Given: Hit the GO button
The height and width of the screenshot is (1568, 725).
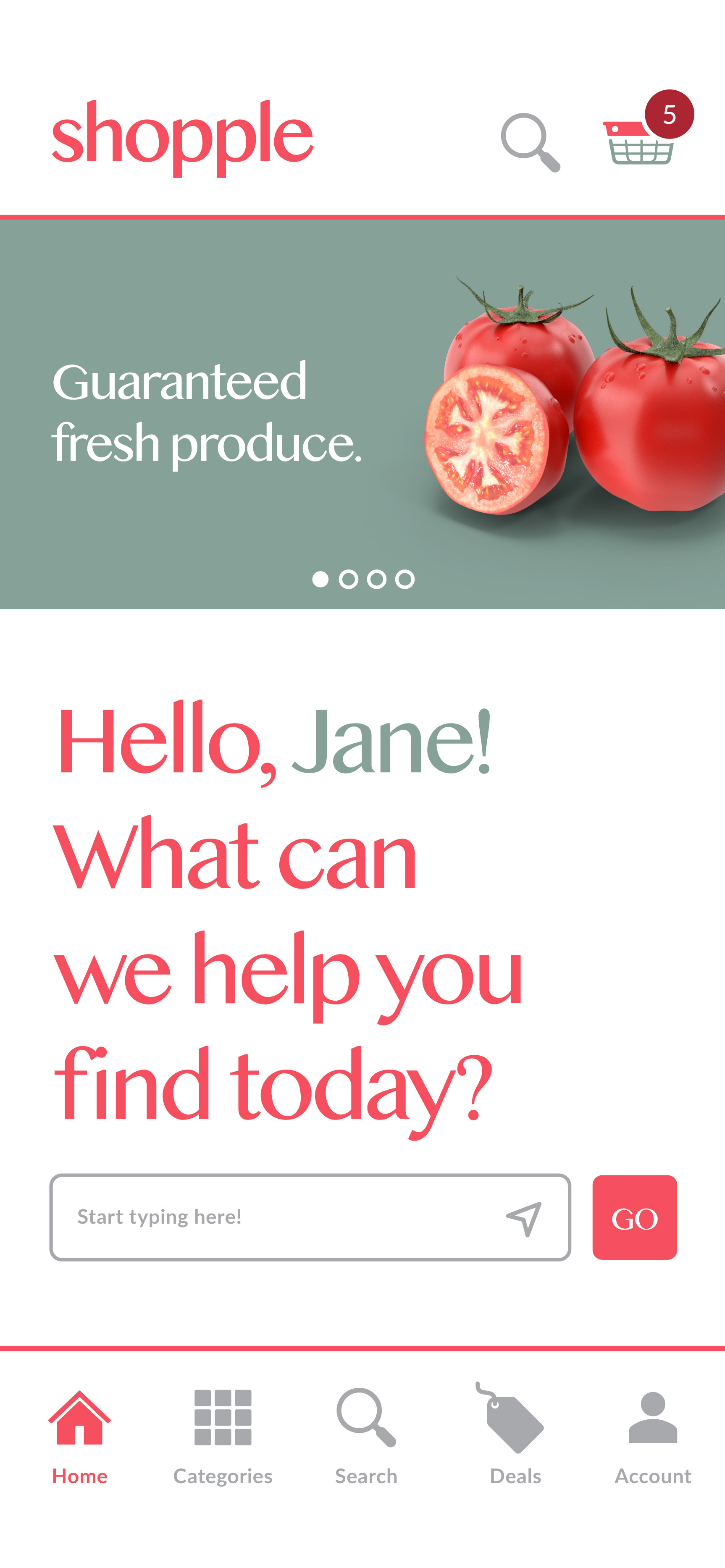Looking at the screenshot, I should [x=634, y=1217].
